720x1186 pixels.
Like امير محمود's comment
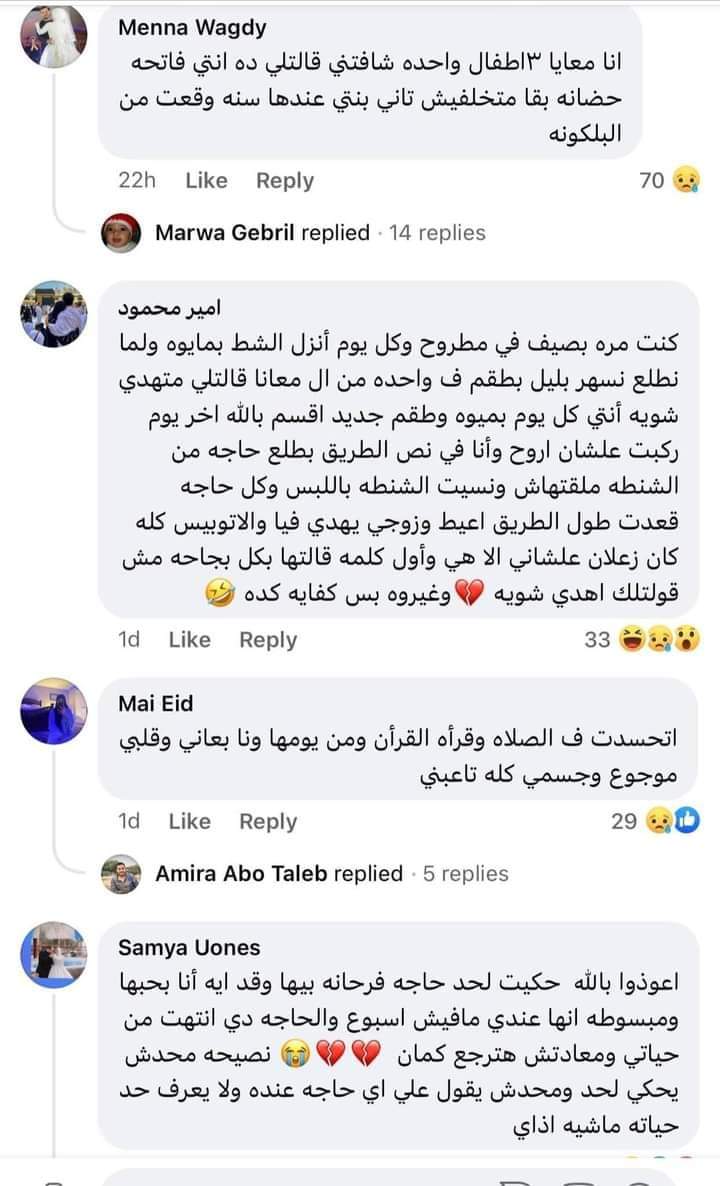tap(189, 640)
